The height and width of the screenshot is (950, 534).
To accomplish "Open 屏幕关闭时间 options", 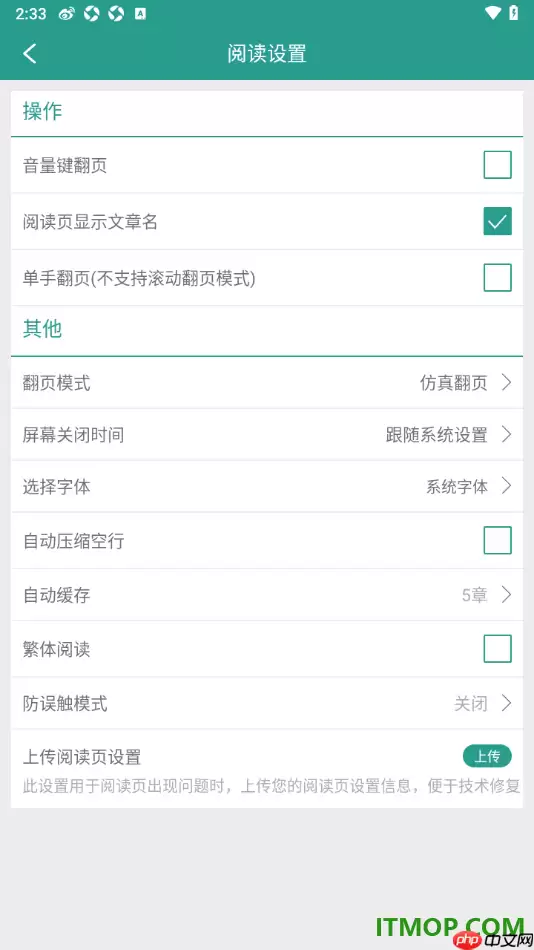I will [267, 434].
